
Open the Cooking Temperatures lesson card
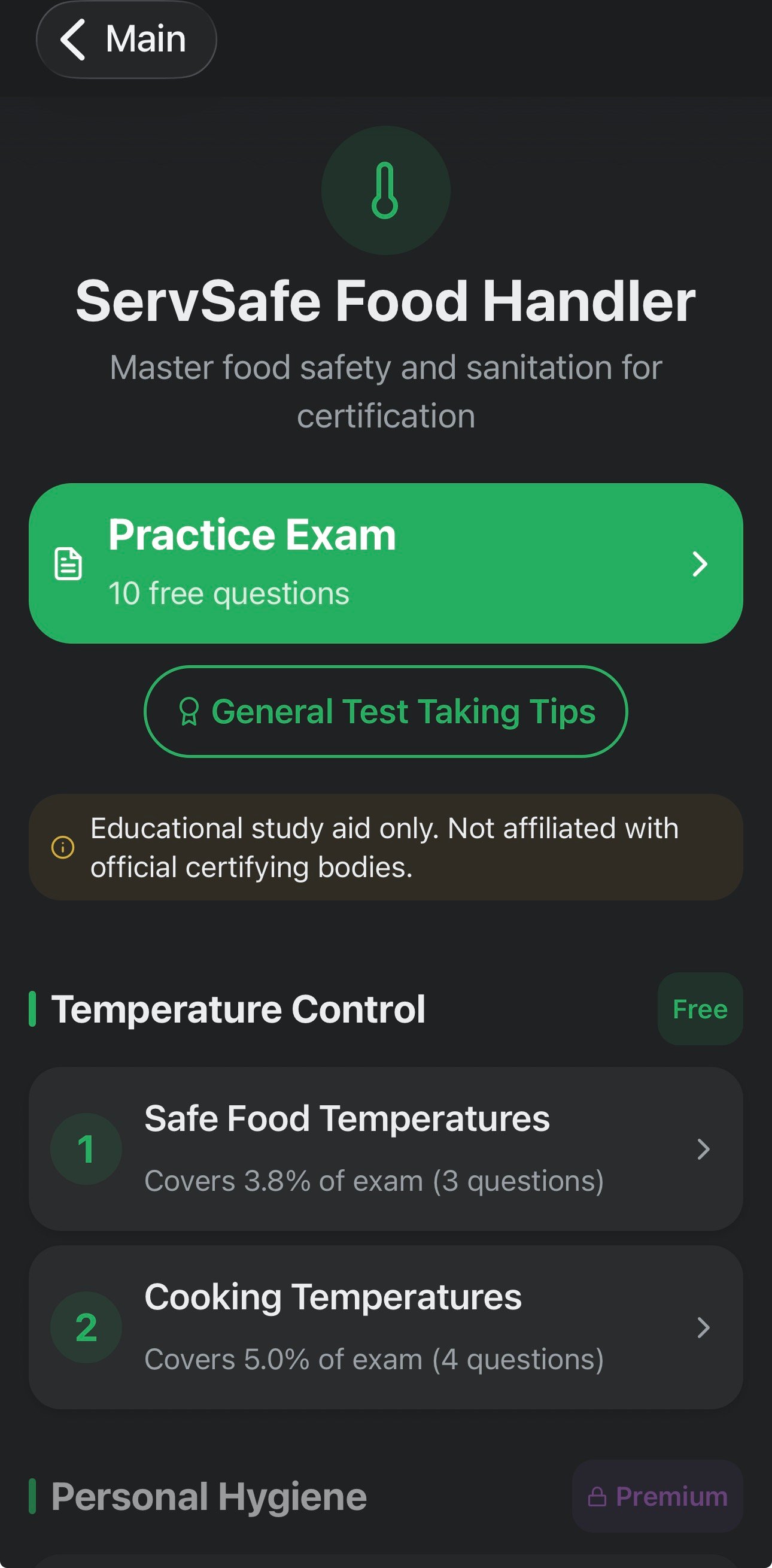pos(385,1327)
